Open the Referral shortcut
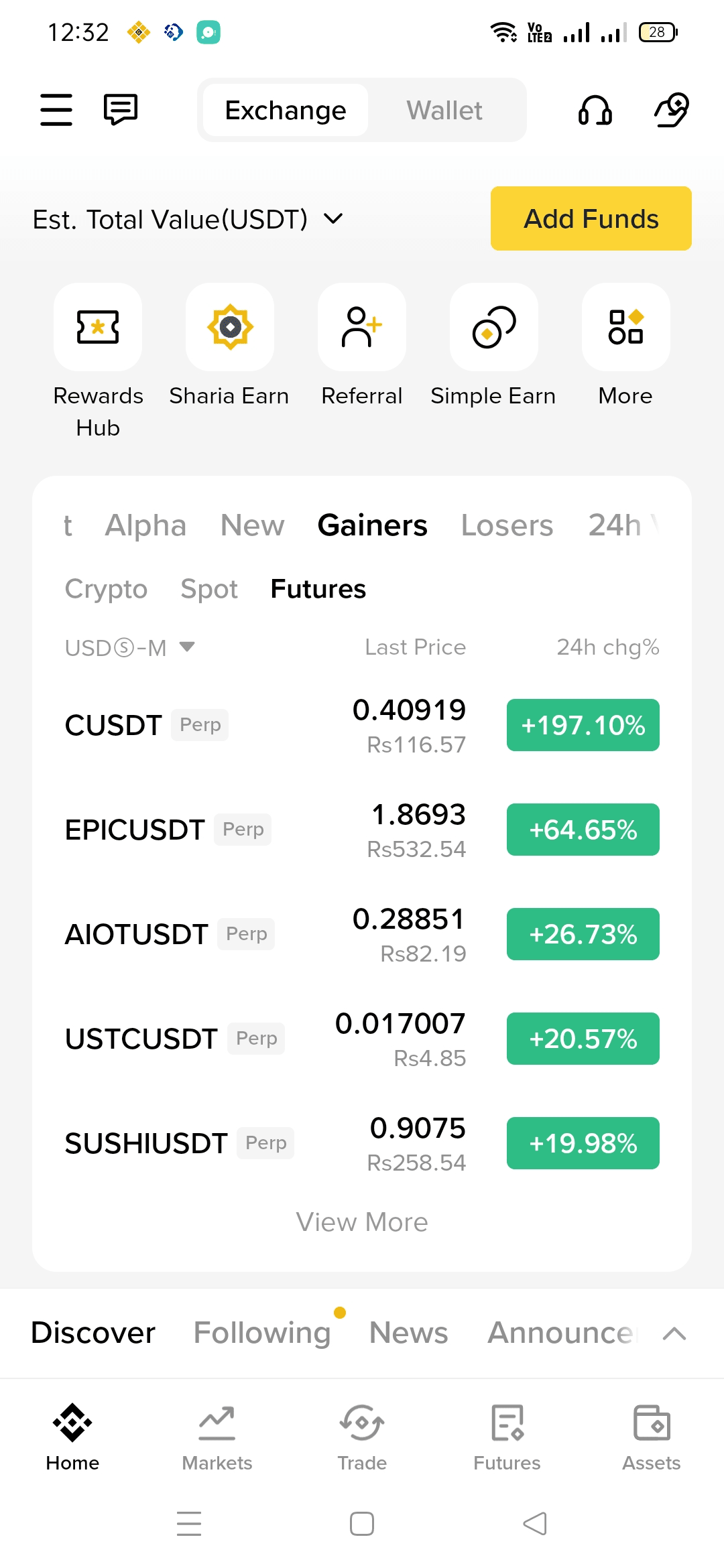 coord(362,328)
